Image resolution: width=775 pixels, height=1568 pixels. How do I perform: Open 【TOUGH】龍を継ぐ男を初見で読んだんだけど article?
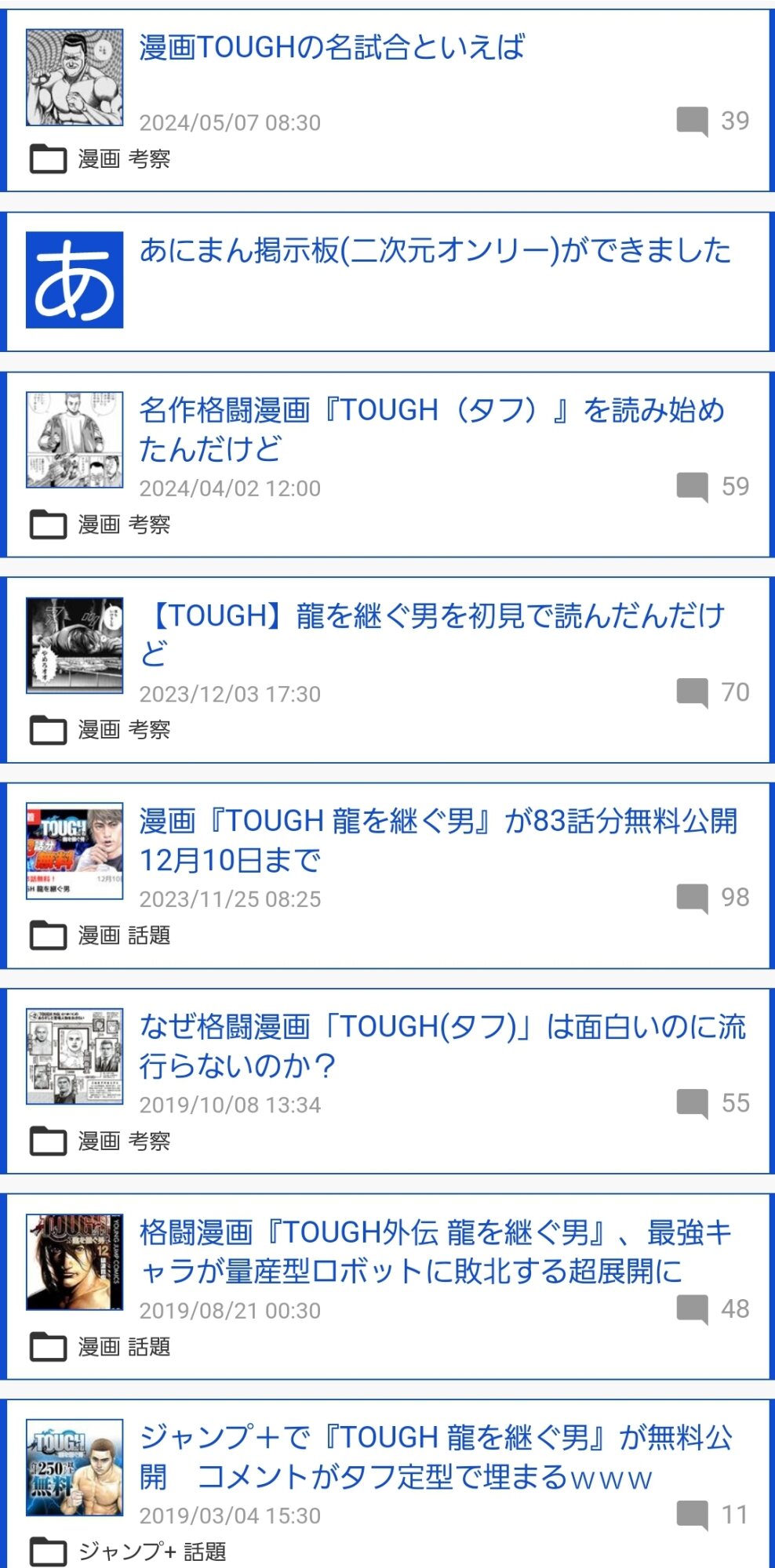pyautogui.click(x=431, y=633)
